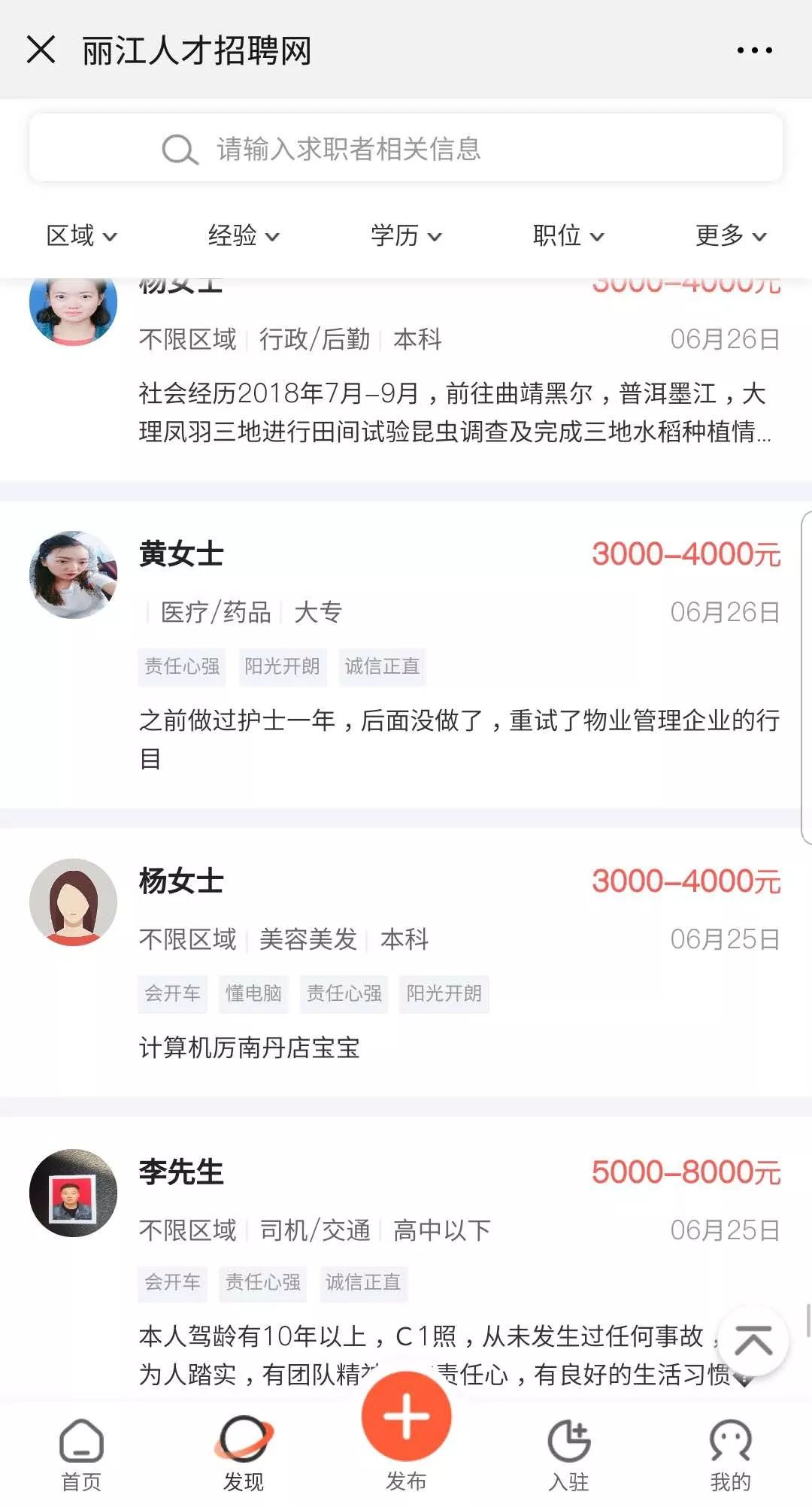Close the 丽江人才招聘网 page
The height and width of the screenshot is (1507, 812).
pos(41,50)
